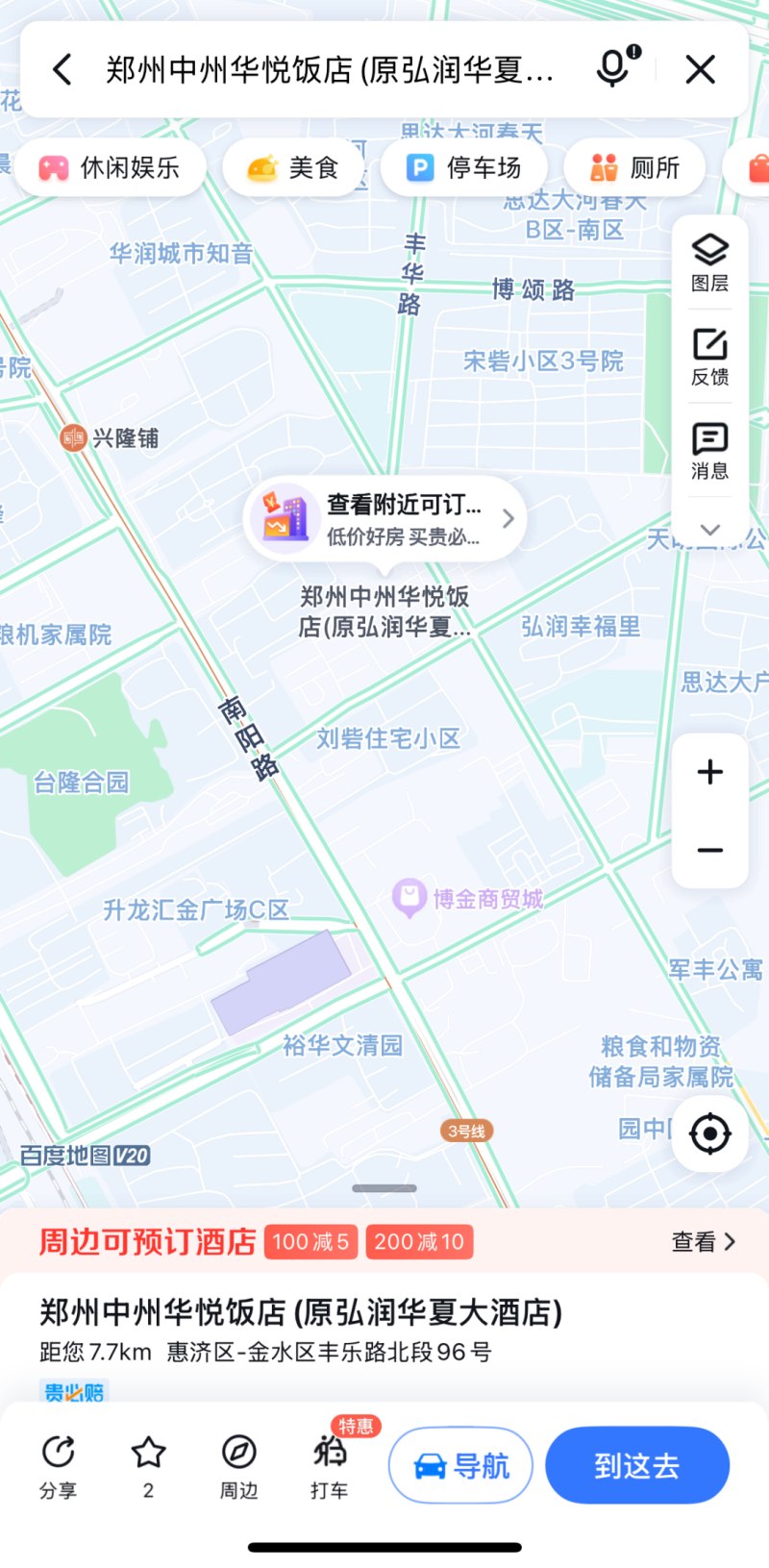Open the 反馈 feedback tool

click(709, 354)
